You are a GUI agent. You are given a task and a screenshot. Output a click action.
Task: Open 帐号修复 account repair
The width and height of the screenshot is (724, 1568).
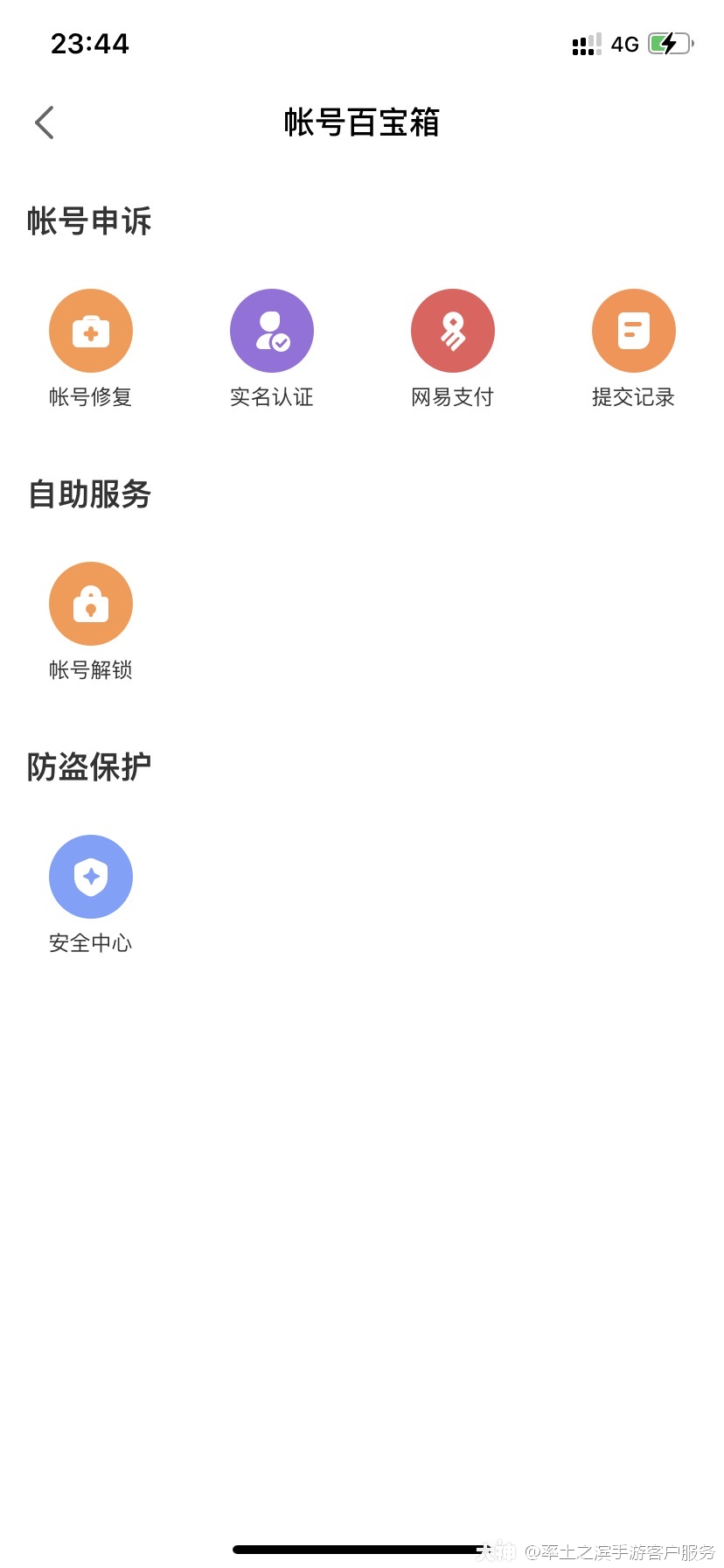[x=91, y=332]
